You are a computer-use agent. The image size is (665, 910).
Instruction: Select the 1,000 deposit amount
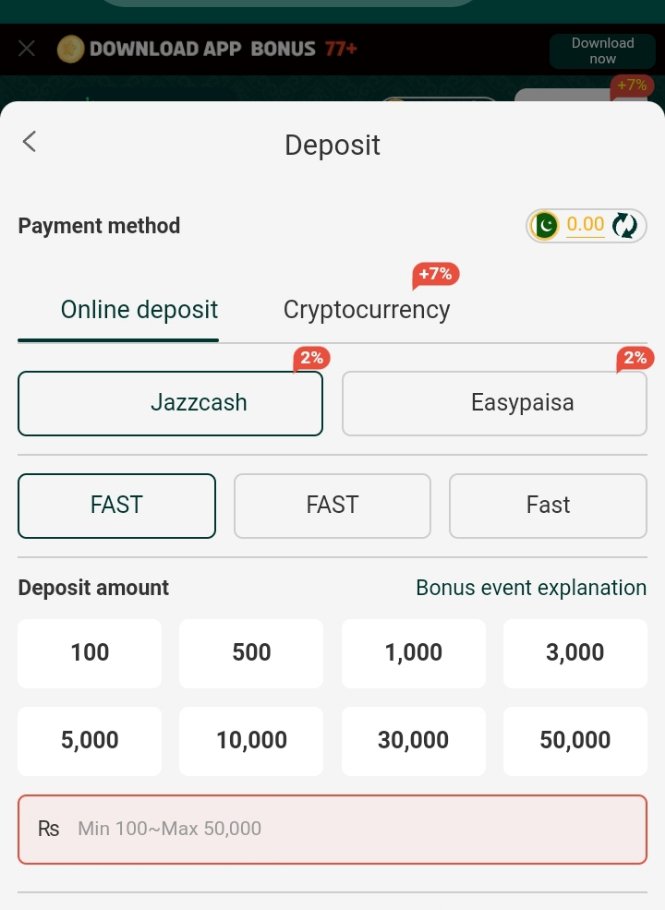(x=413, y=653)
